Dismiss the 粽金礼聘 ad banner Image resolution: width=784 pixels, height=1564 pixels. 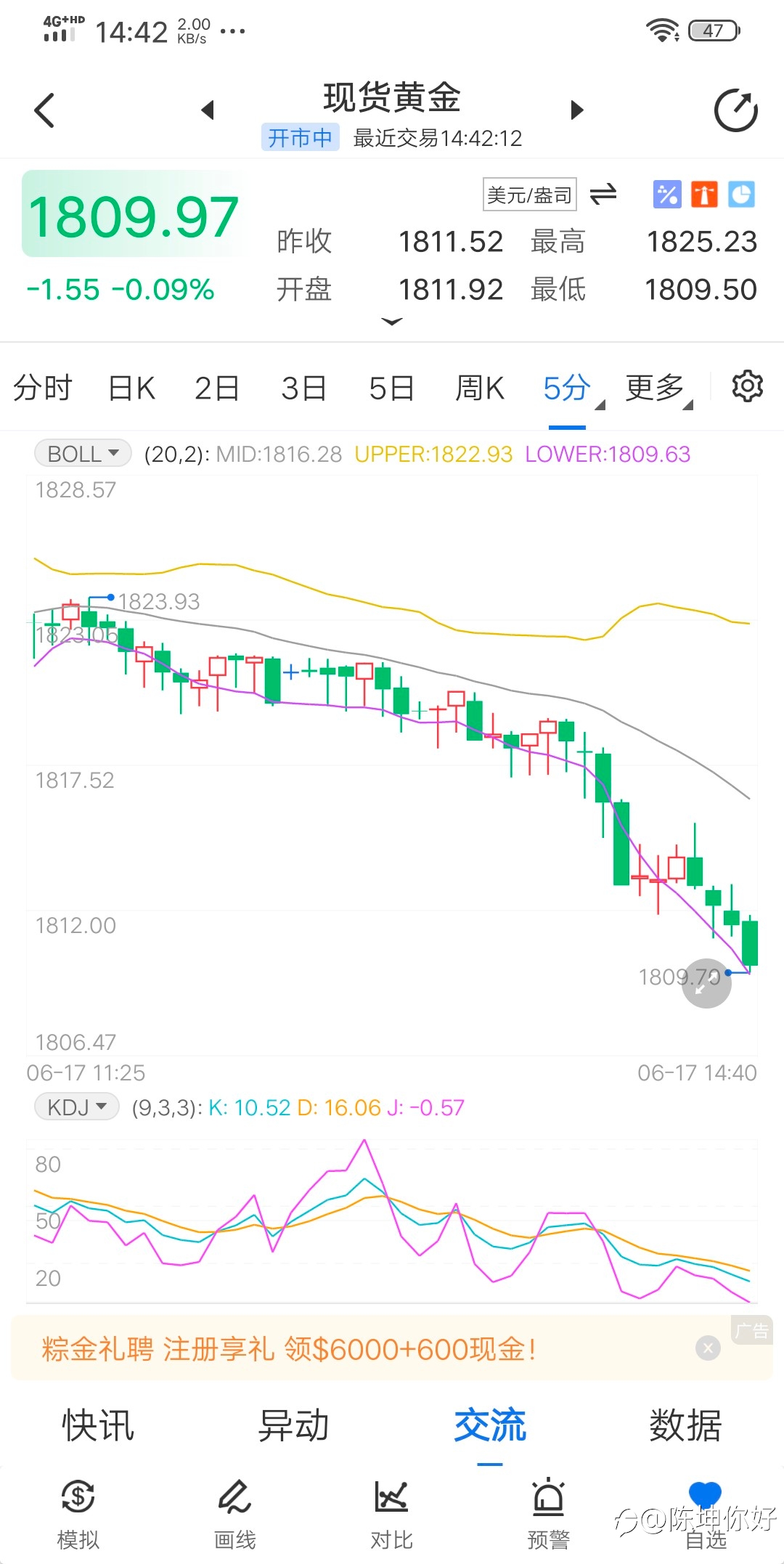pos(708,1348)
